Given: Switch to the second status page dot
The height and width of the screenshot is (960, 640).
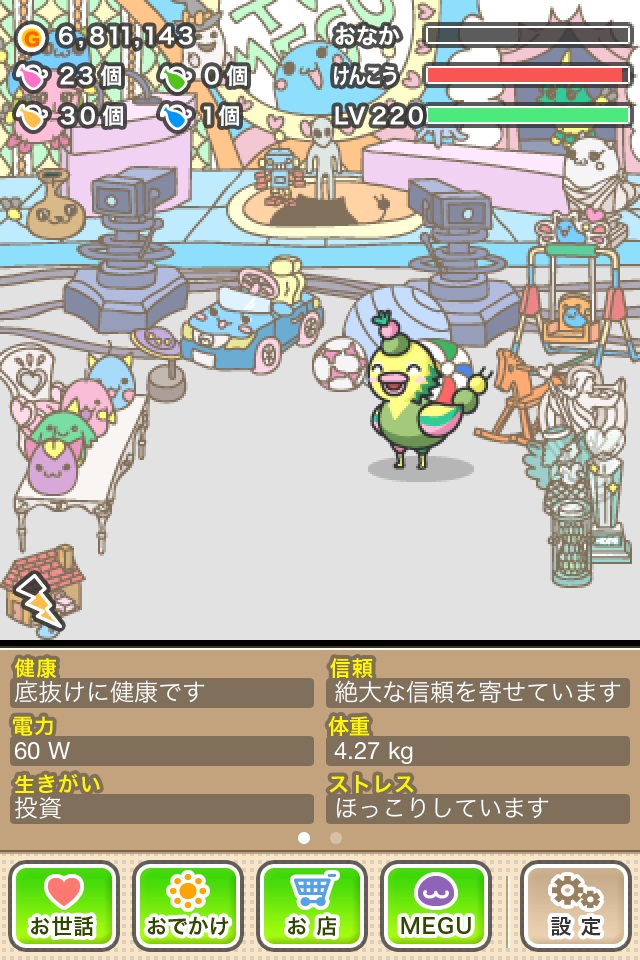Looking at the screenshot, I should pyautogui.click(x=336, y=838).
